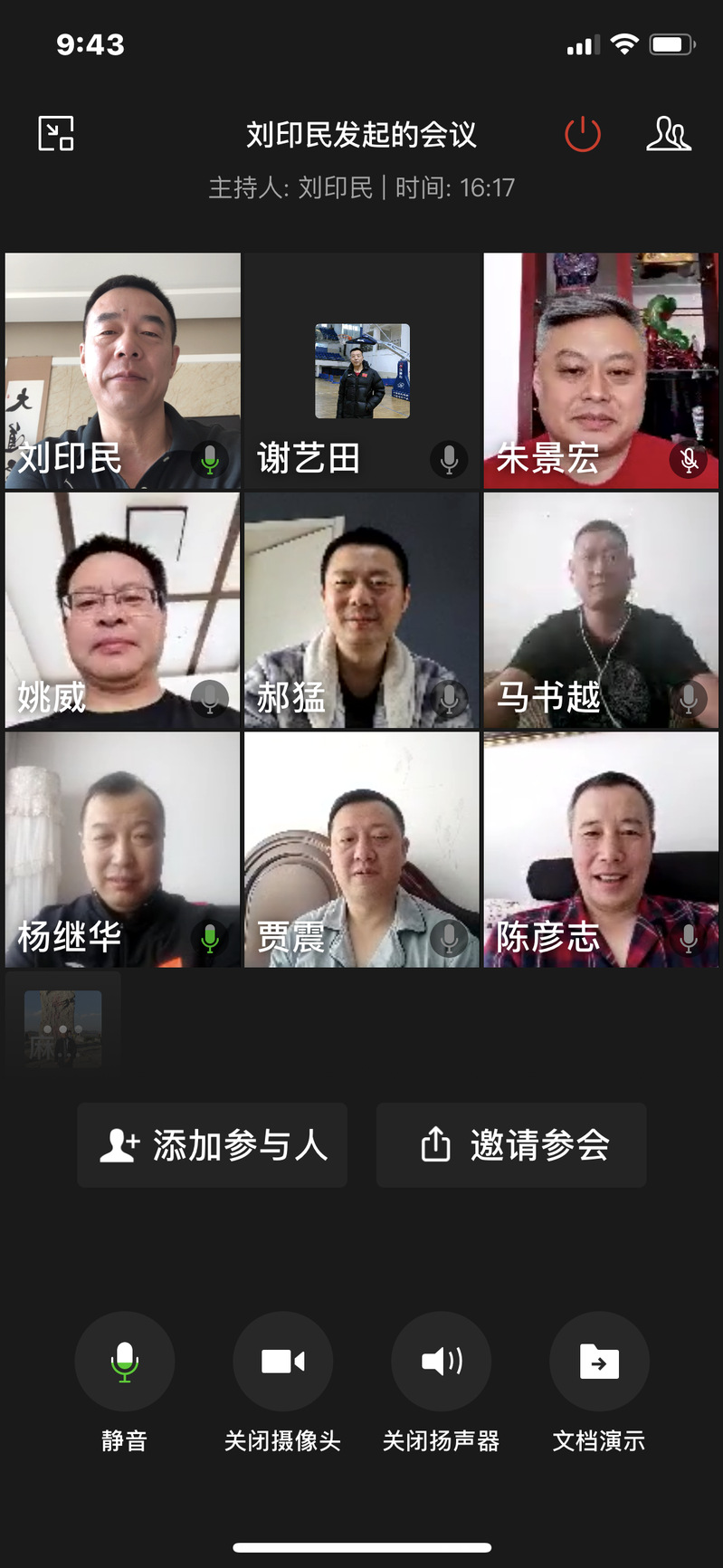723x1568 pixels.
Task: Select 姚威's video tile
Action: [123, 610]
